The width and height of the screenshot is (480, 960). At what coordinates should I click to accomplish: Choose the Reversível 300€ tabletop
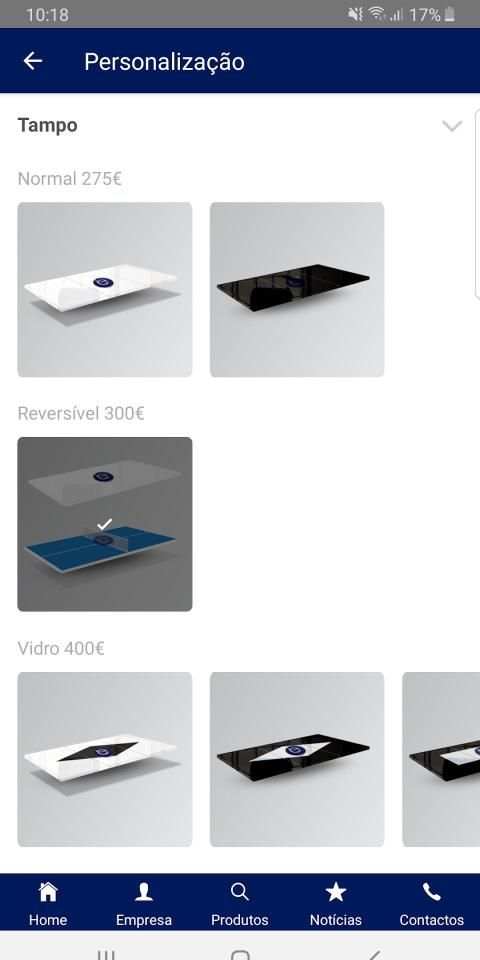tap(105, 524)
